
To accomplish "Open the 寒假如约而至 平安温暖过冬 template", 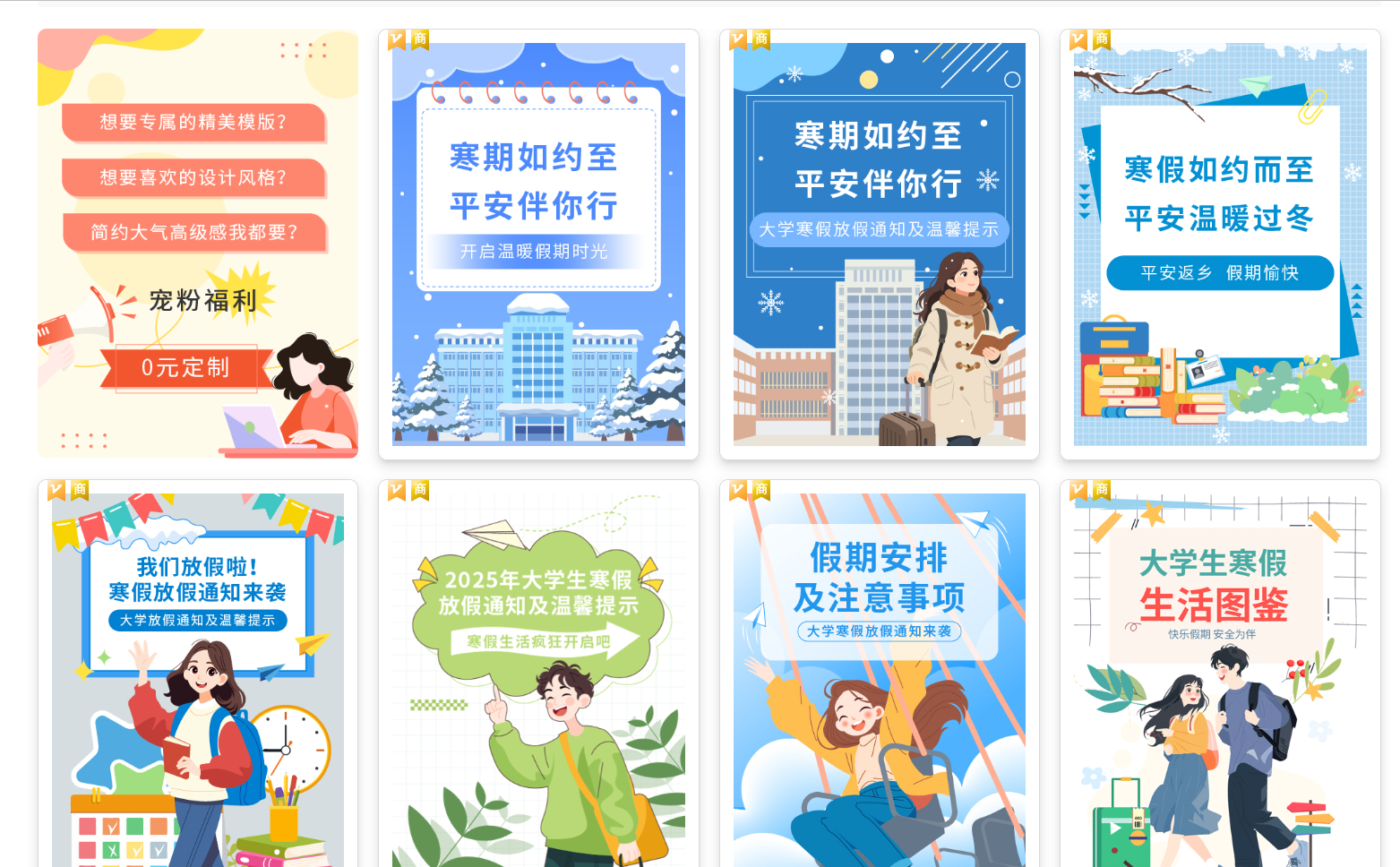I will [1219, 244].
